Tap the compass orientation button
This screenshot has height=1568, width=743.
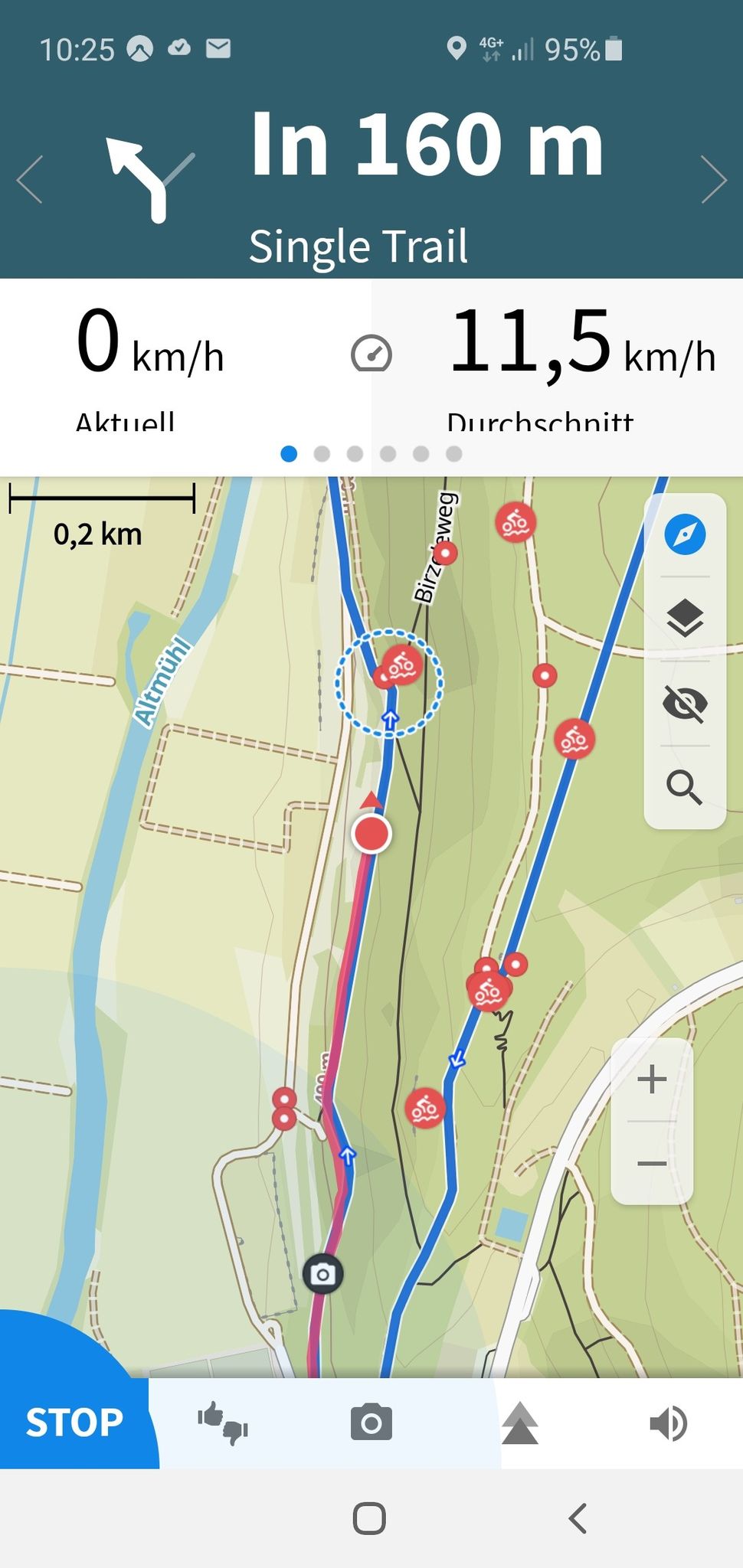[x=685, y=534]
